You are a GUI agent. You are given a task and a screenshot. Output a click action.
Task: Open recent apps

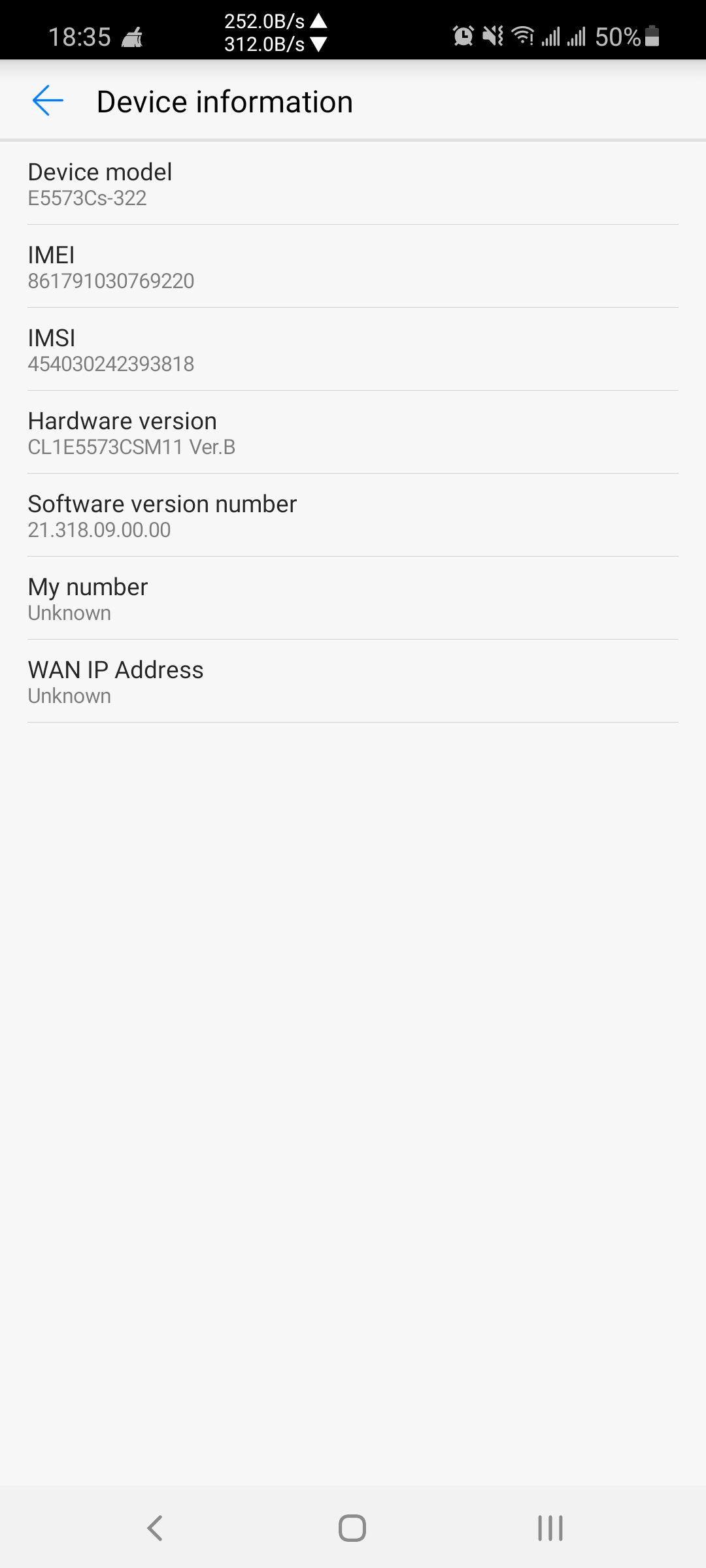coord(550,1528)
